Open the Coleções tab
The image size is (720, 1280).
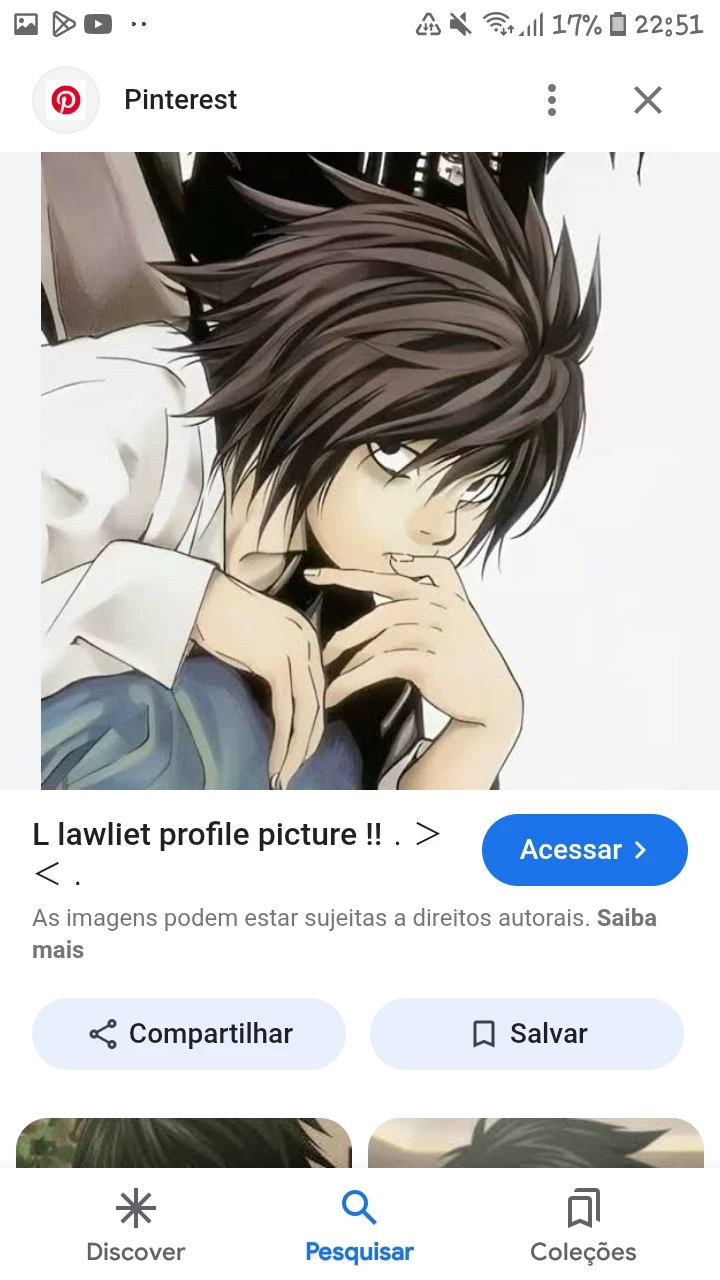click(x=583, y=1228)
